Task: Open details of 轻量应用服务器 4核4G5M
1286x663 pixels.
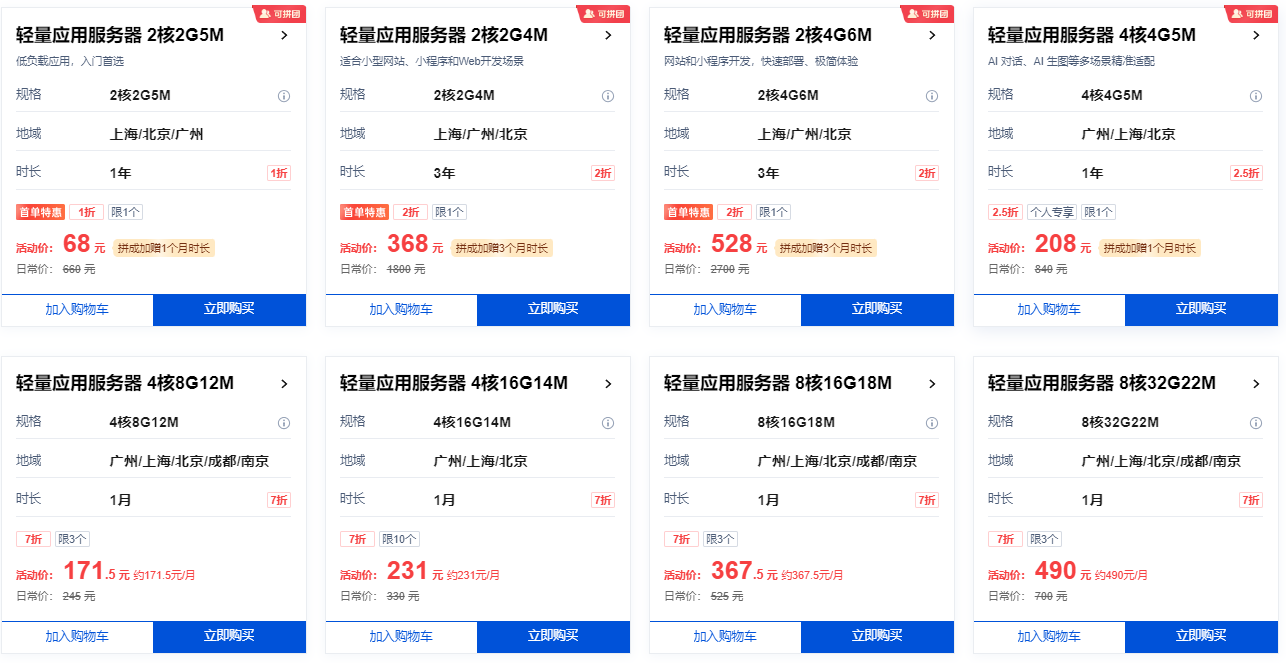Action: coord(1256,36)
